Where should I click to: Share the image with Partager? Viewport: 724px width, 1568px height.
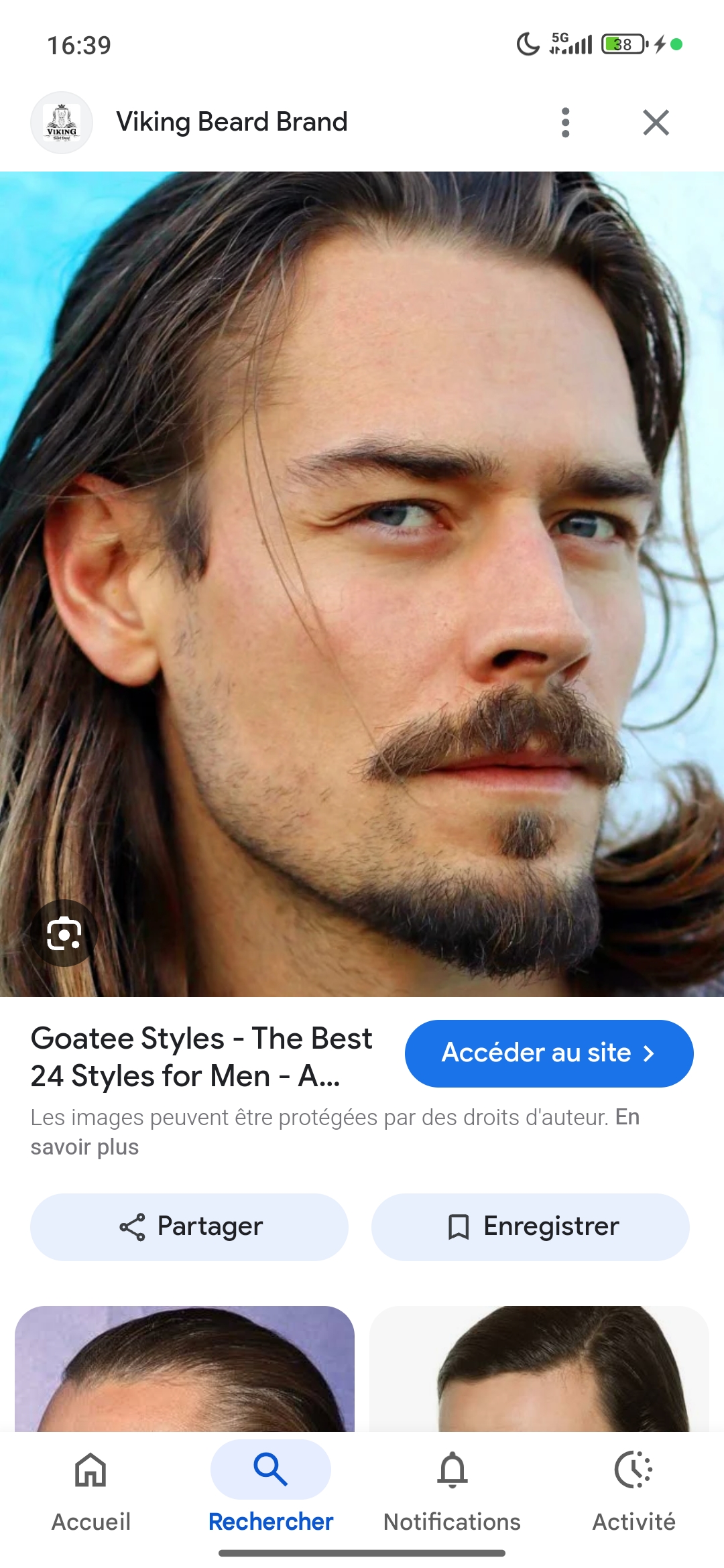(190, 1227)
